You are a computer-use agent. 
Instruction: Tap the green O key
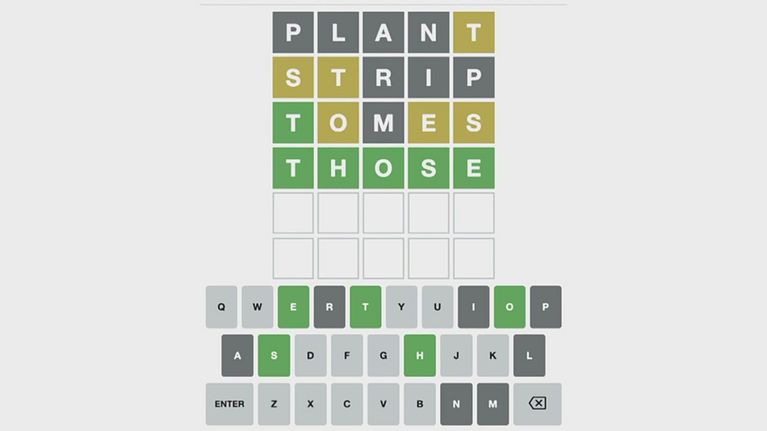click(x=509, y=307)
